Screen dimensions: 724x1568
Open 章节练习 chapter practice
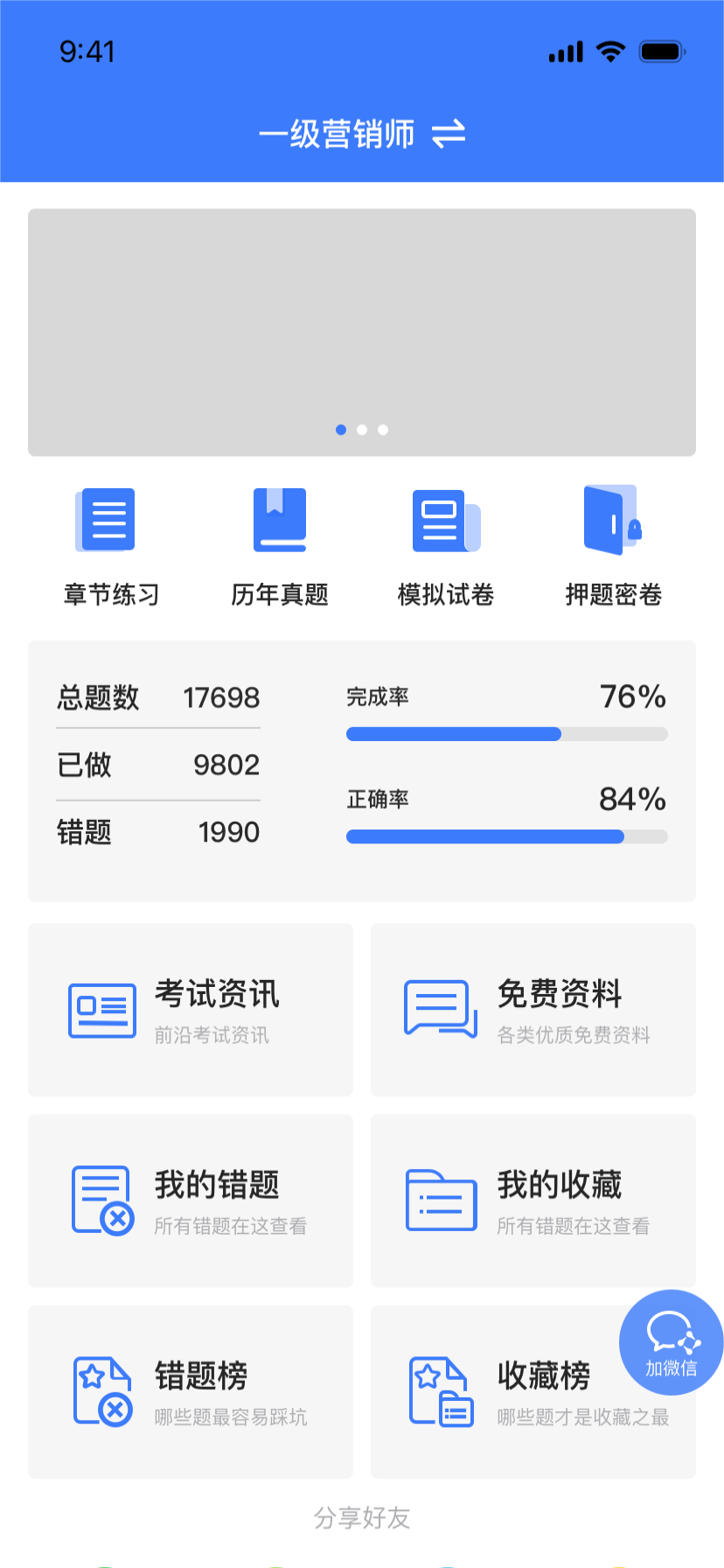tap(112, 542)
